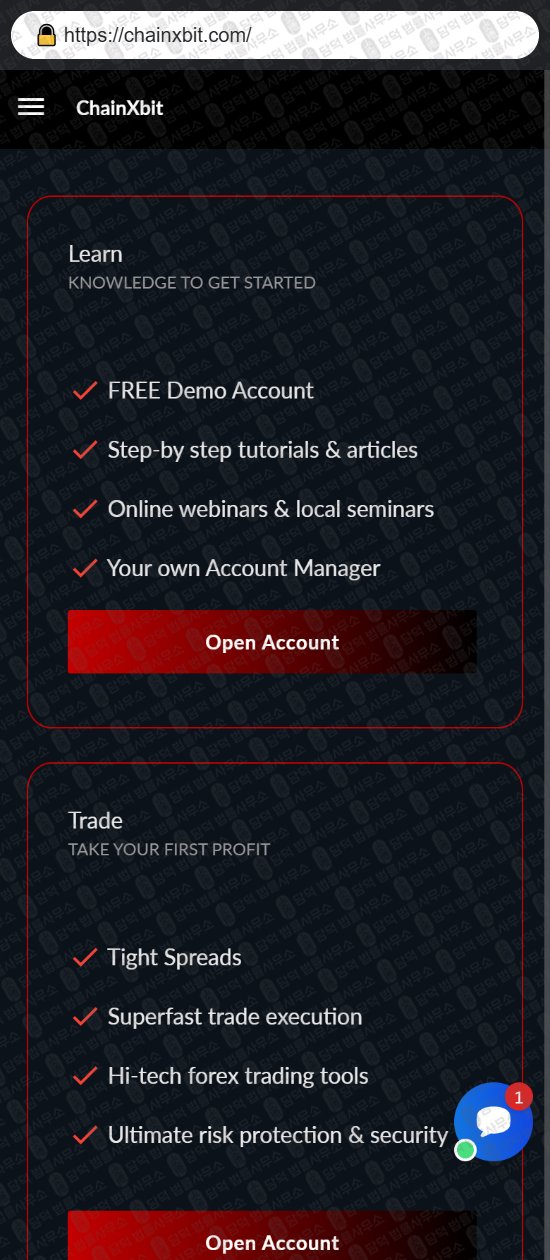Tap the ChainXbit site title

119,108
